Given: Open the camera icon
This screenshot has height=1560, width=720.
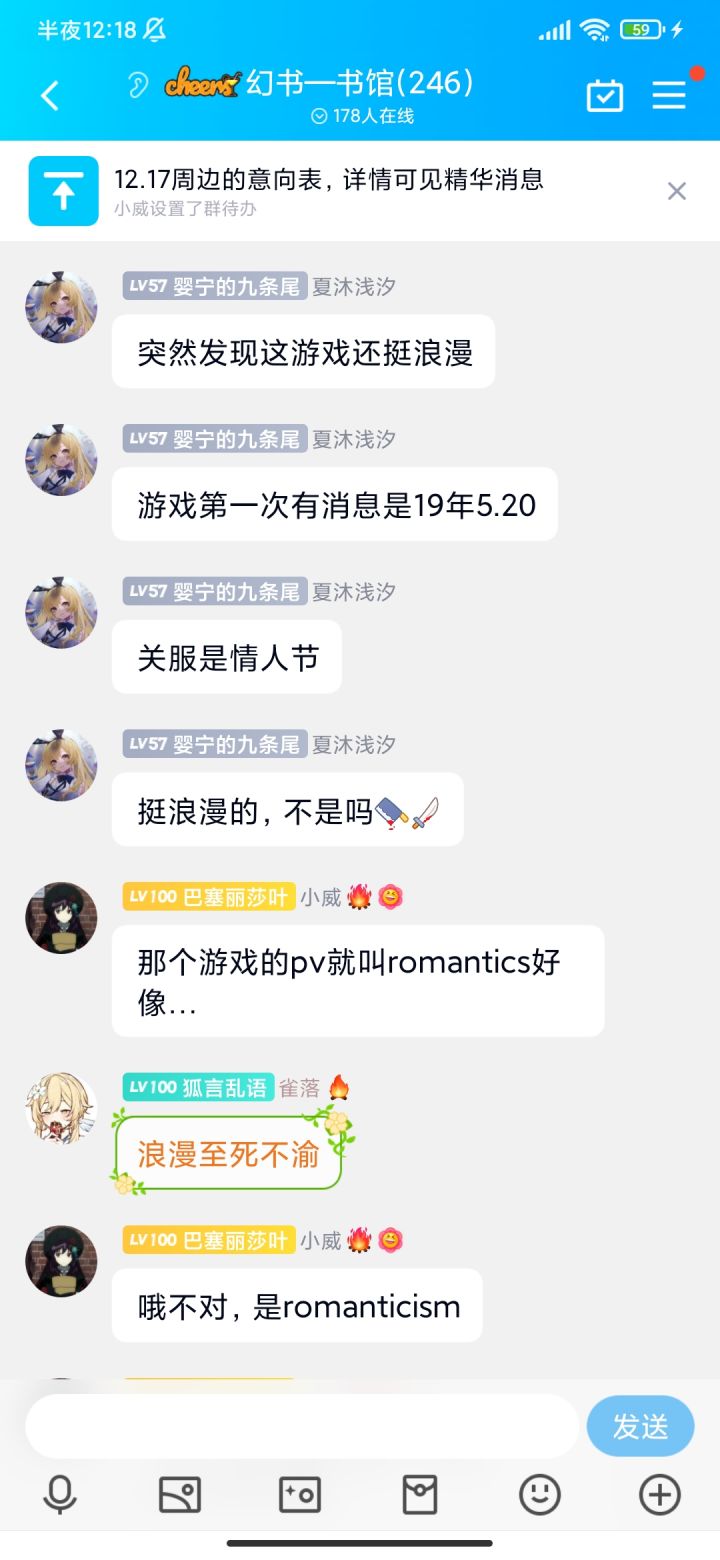Looking at the screenshot, I should pos(300,1496).
